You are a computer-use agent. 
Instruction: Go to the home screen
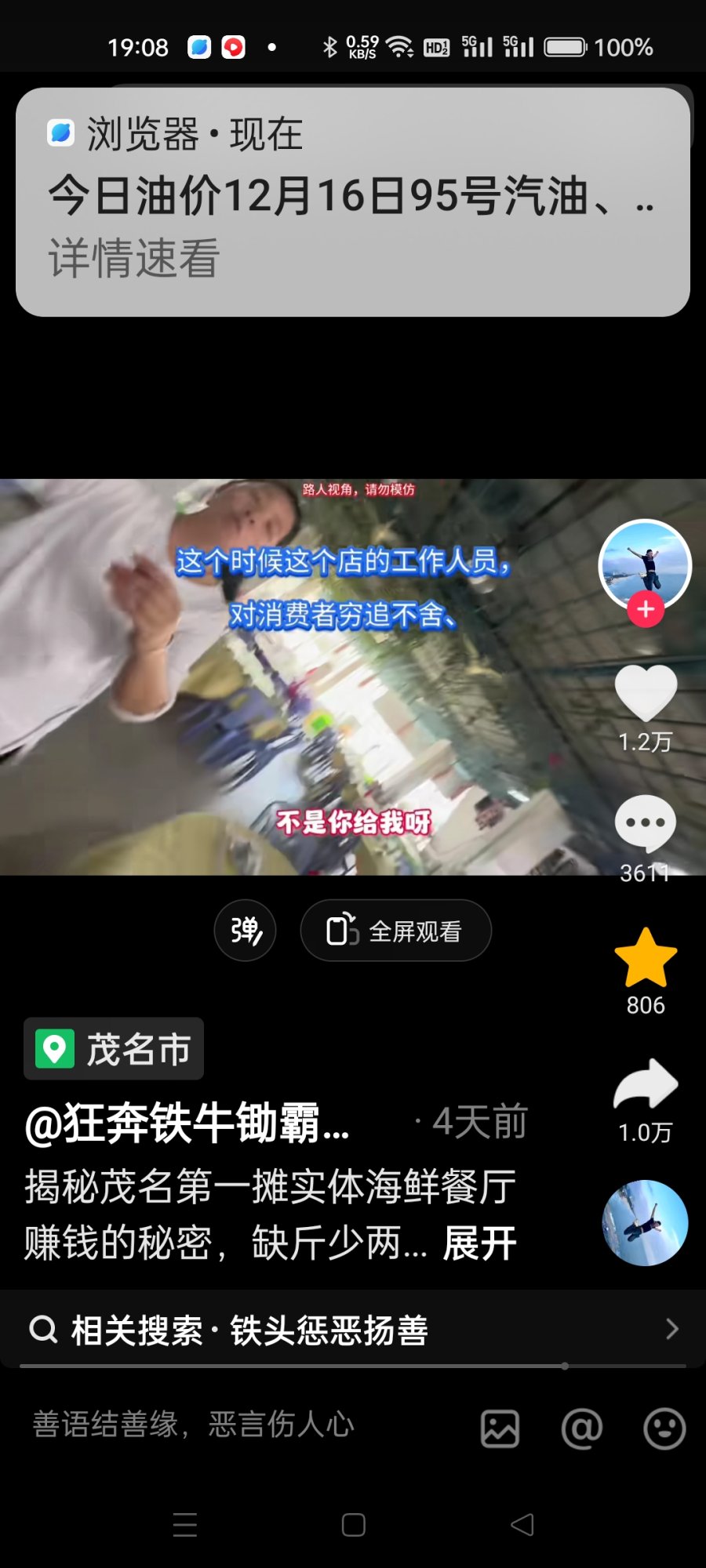point(354,1525)
